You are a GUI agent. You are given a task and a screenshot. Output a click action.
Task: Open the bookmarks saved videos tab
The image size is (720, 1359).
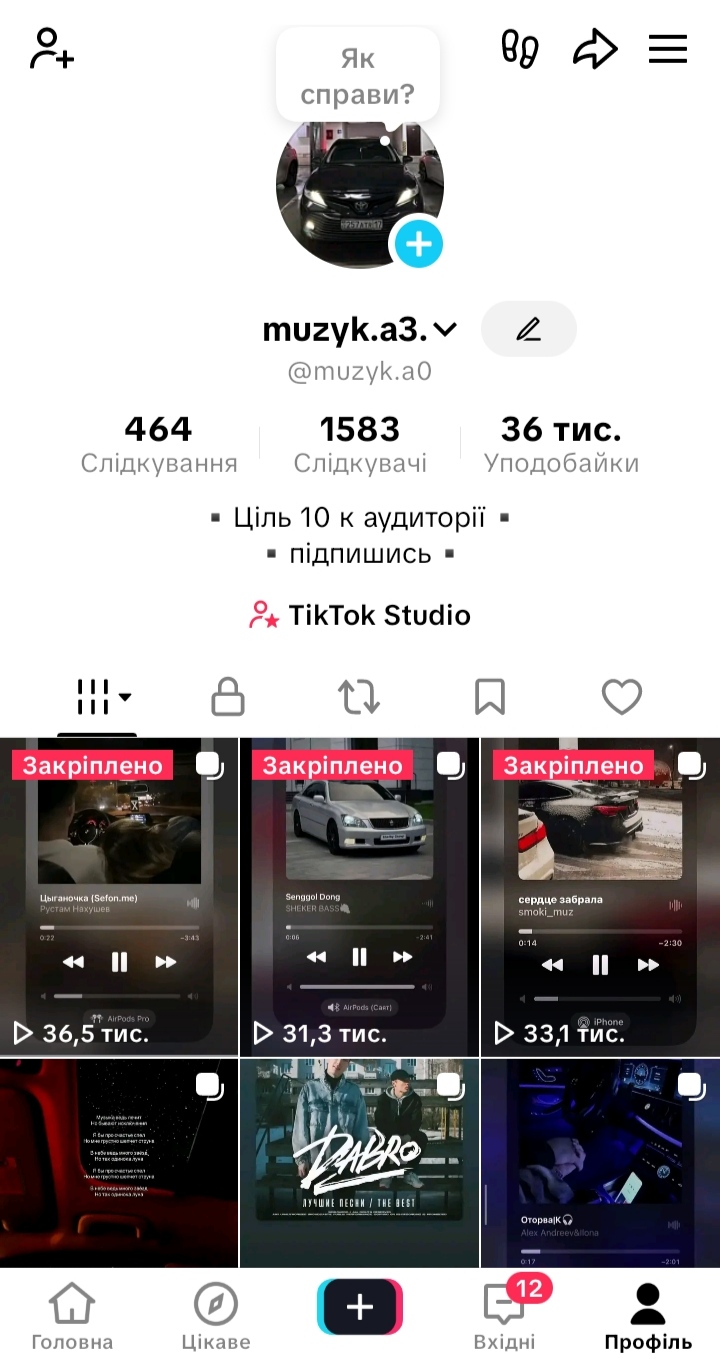[490, 697]
